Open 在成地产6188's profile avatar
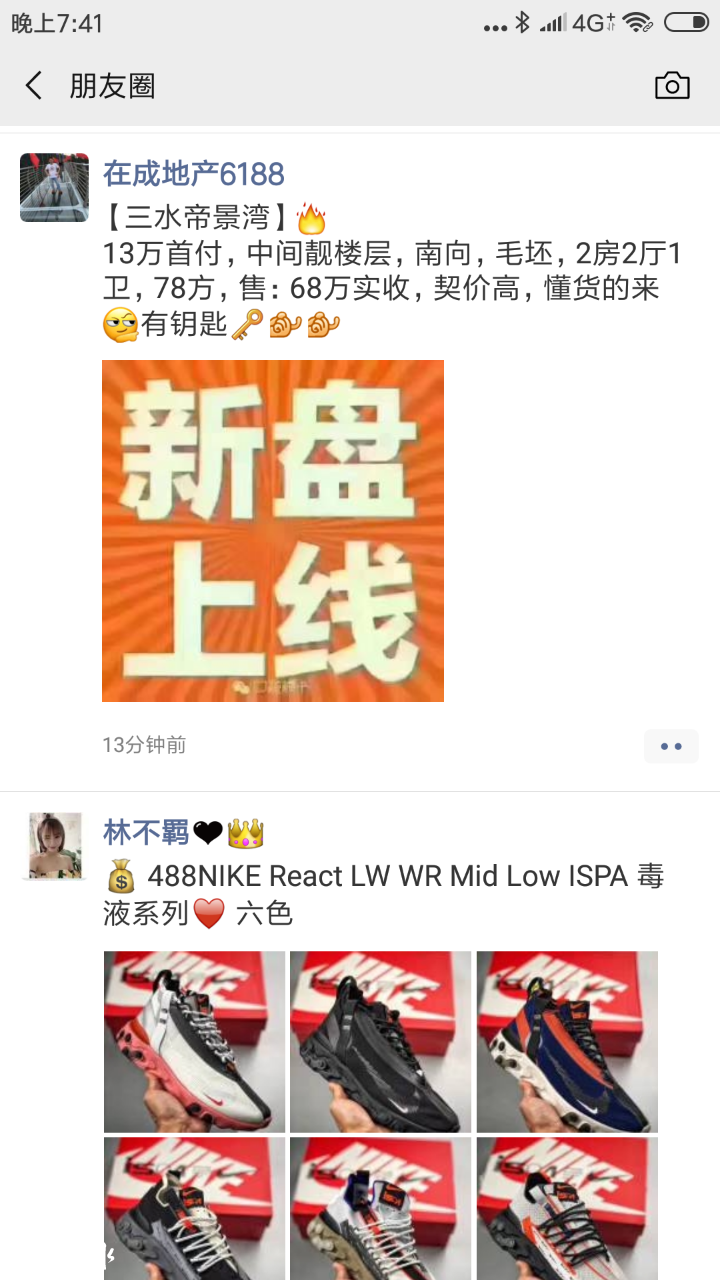The image size is (720, 1280). click(x=54, y=188)
